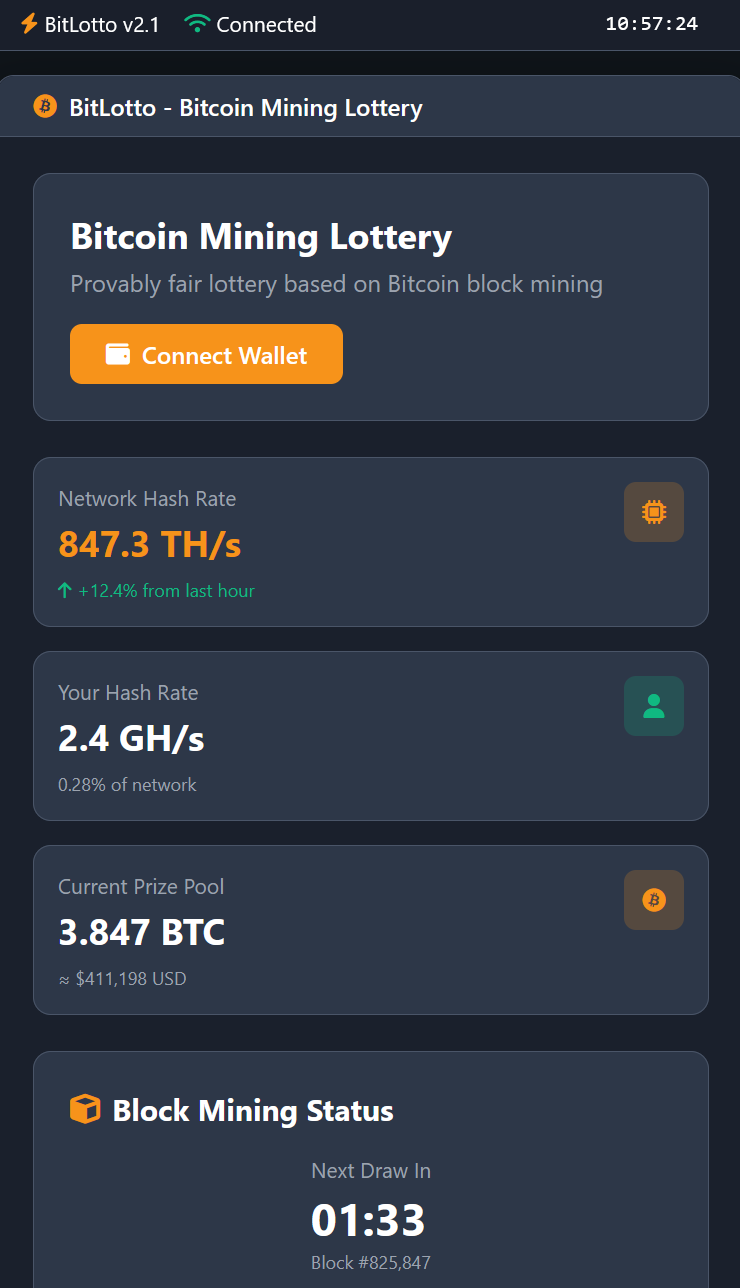
Task: Toggle the Your Hash Rate stat card
Action: tap(370, 736)
